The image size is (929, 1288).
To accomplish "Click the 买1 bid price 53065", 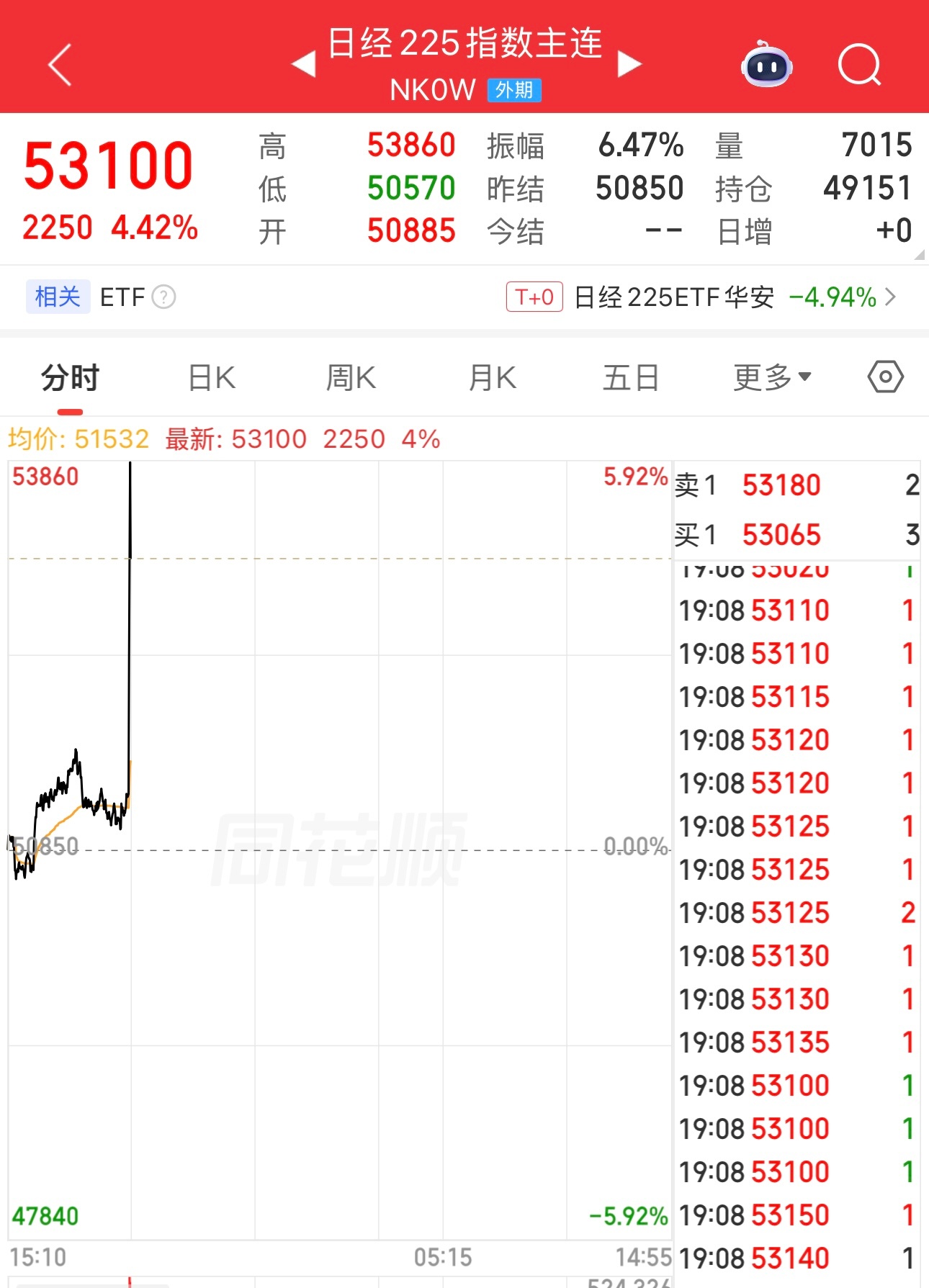I will 781,535.
